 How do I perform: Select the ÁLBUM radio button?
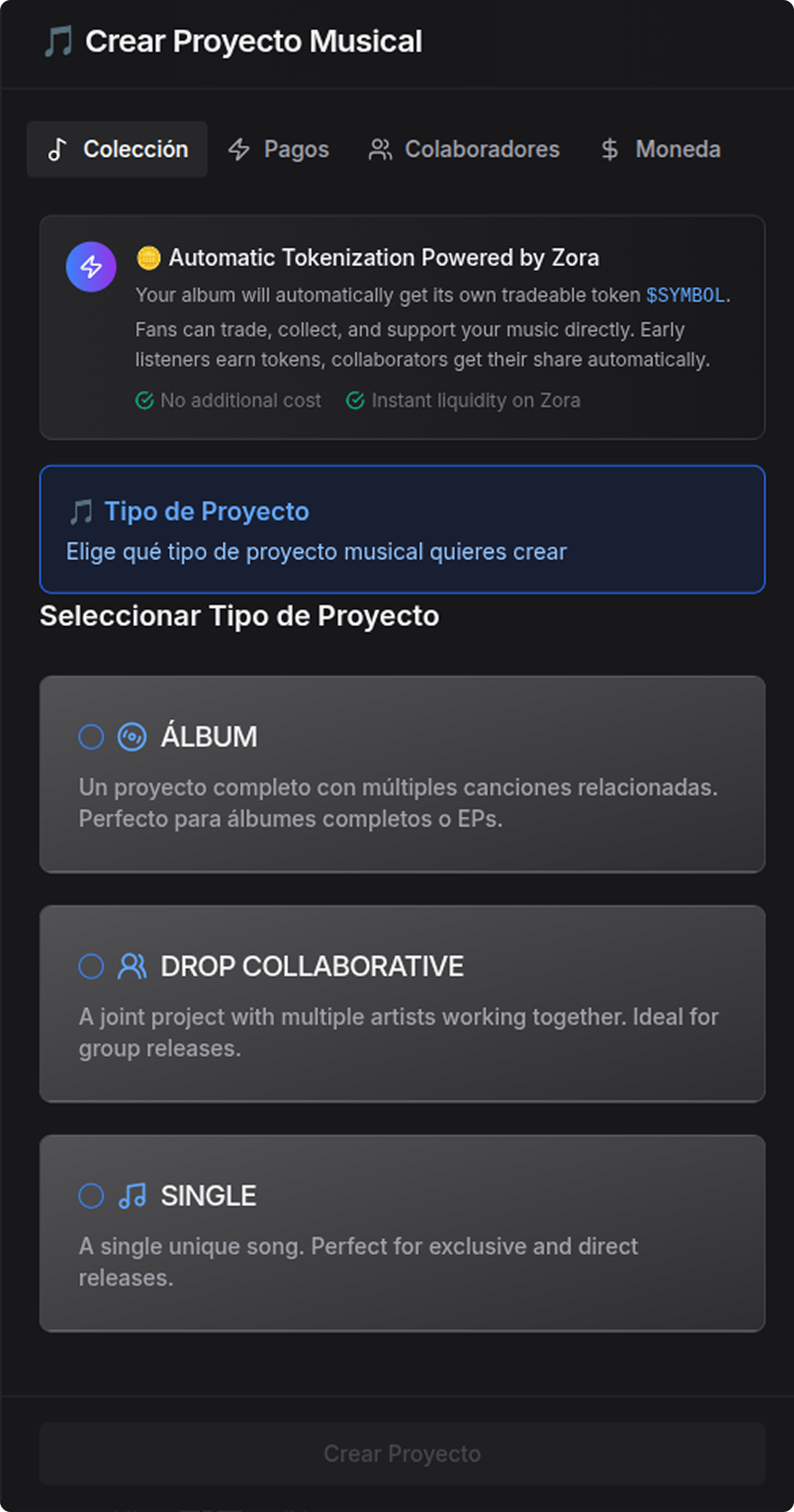pos(91,737)
